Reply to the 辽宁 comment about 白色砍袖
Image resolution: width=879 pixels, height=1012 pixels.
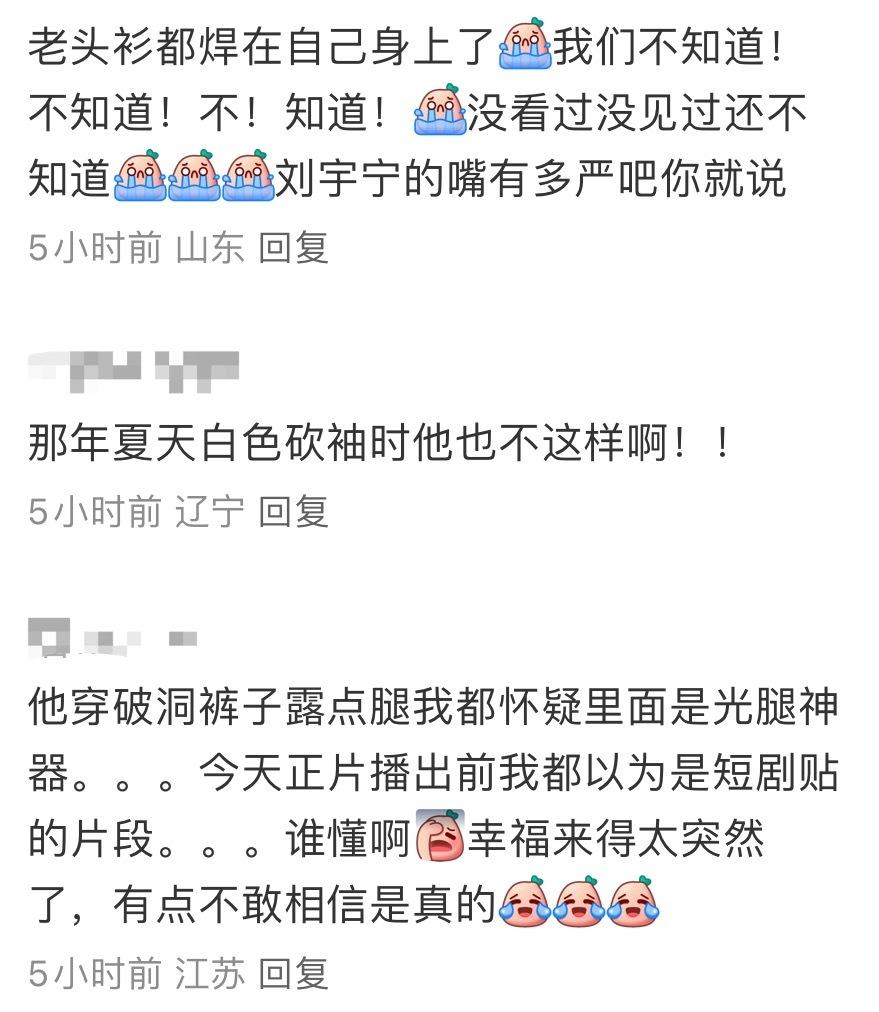pyautogui.click(x=293, y=511)
